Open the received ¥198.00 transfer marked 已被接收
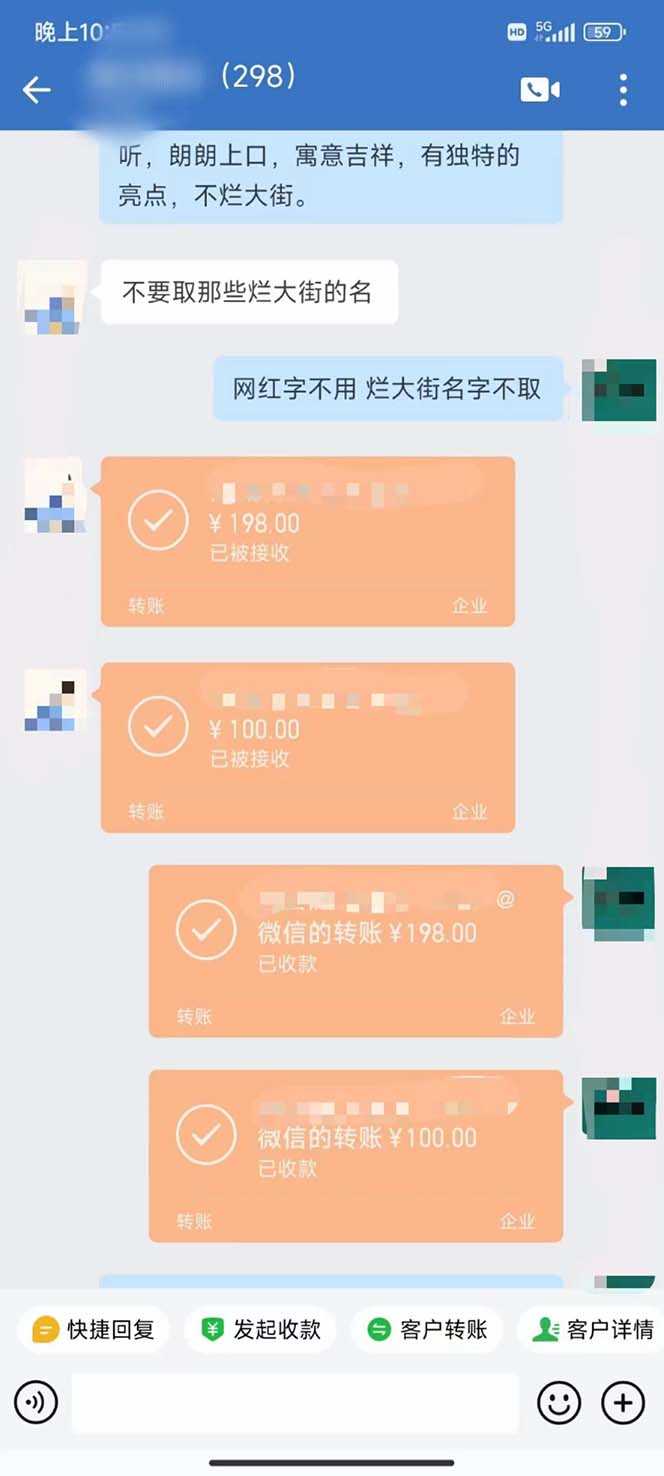The height and width of the screenshot is (1476, 664). 308,541
